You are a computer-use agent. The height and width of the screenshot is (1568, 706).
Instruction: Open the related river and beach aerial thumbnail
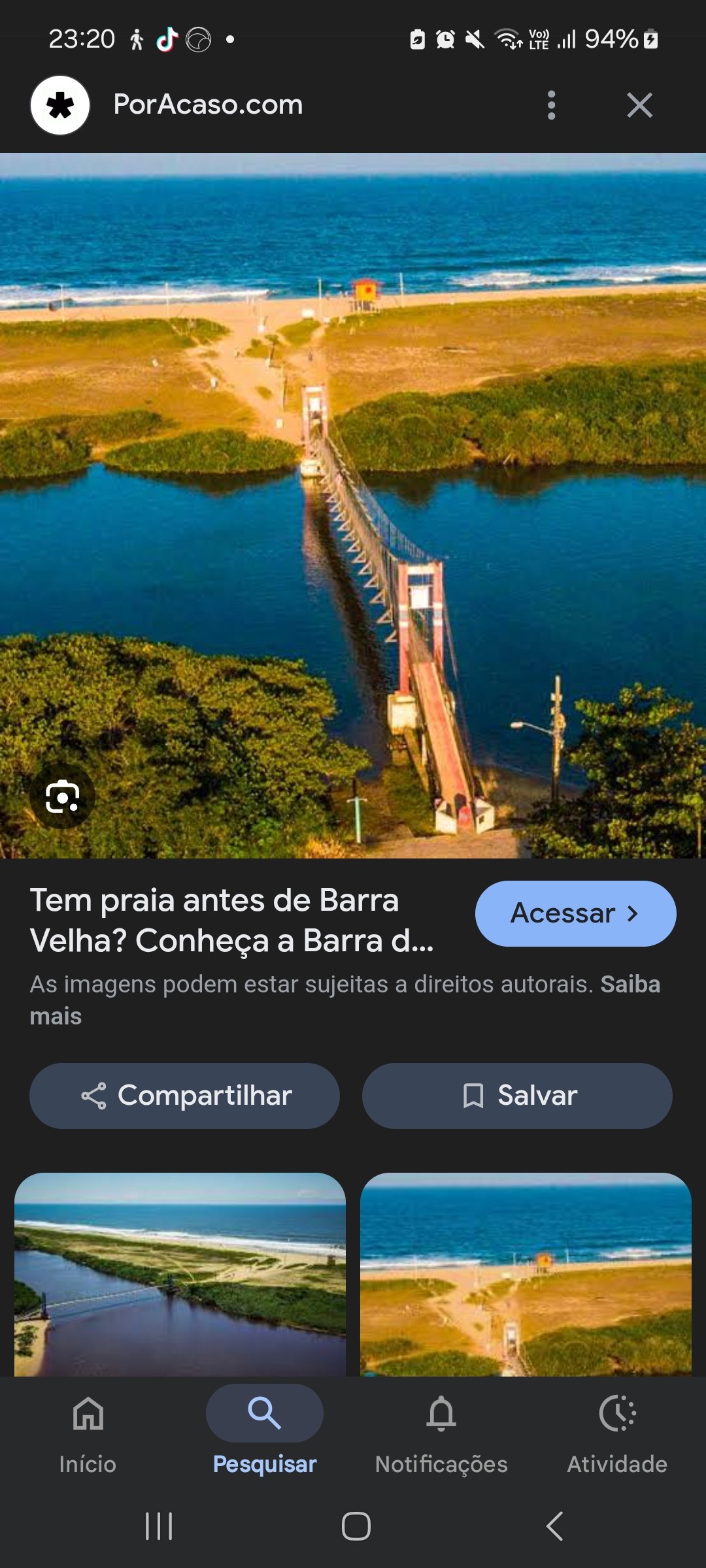(180, 1274)
